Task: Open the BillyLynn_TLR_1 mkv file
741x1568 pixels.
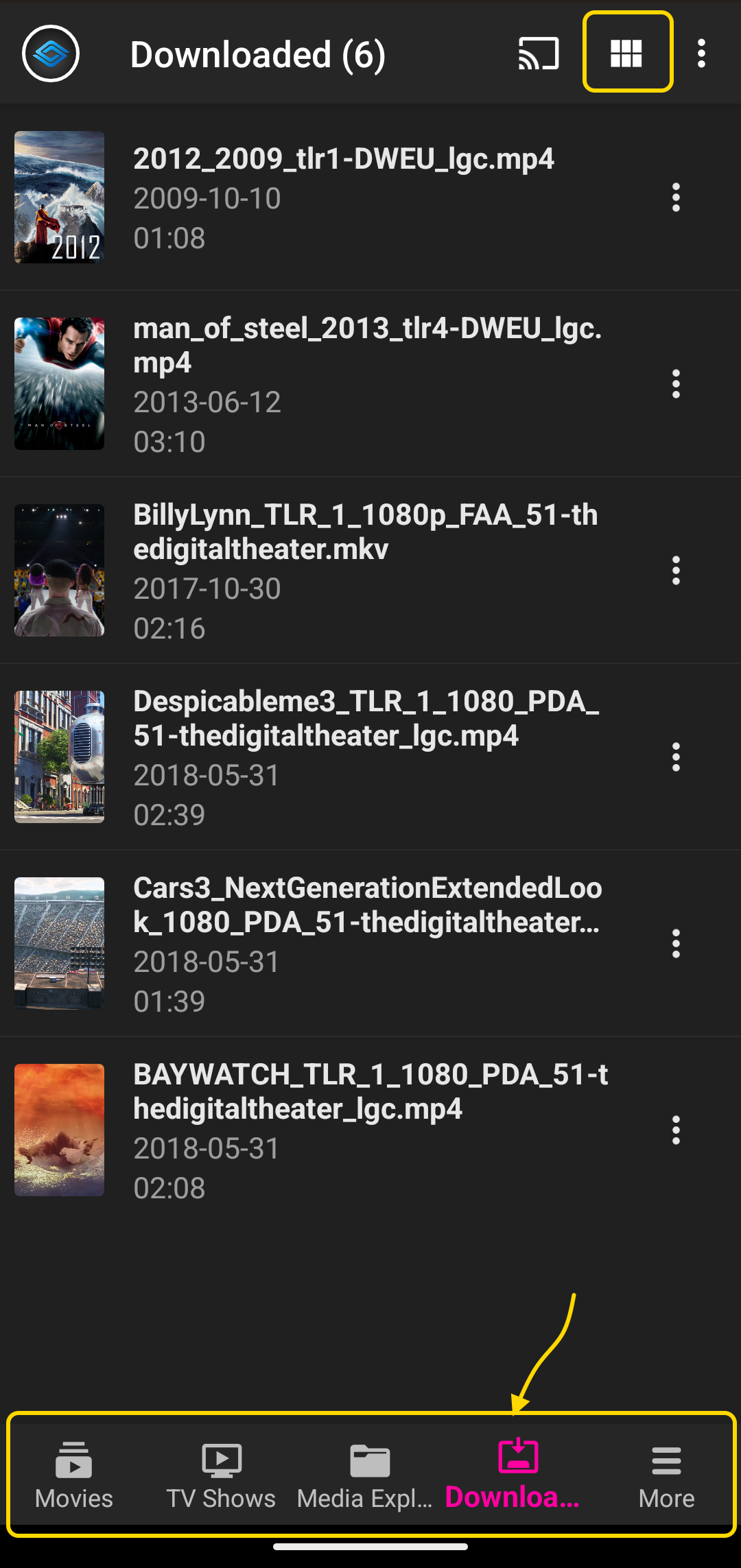Action: tap(343, 571)
